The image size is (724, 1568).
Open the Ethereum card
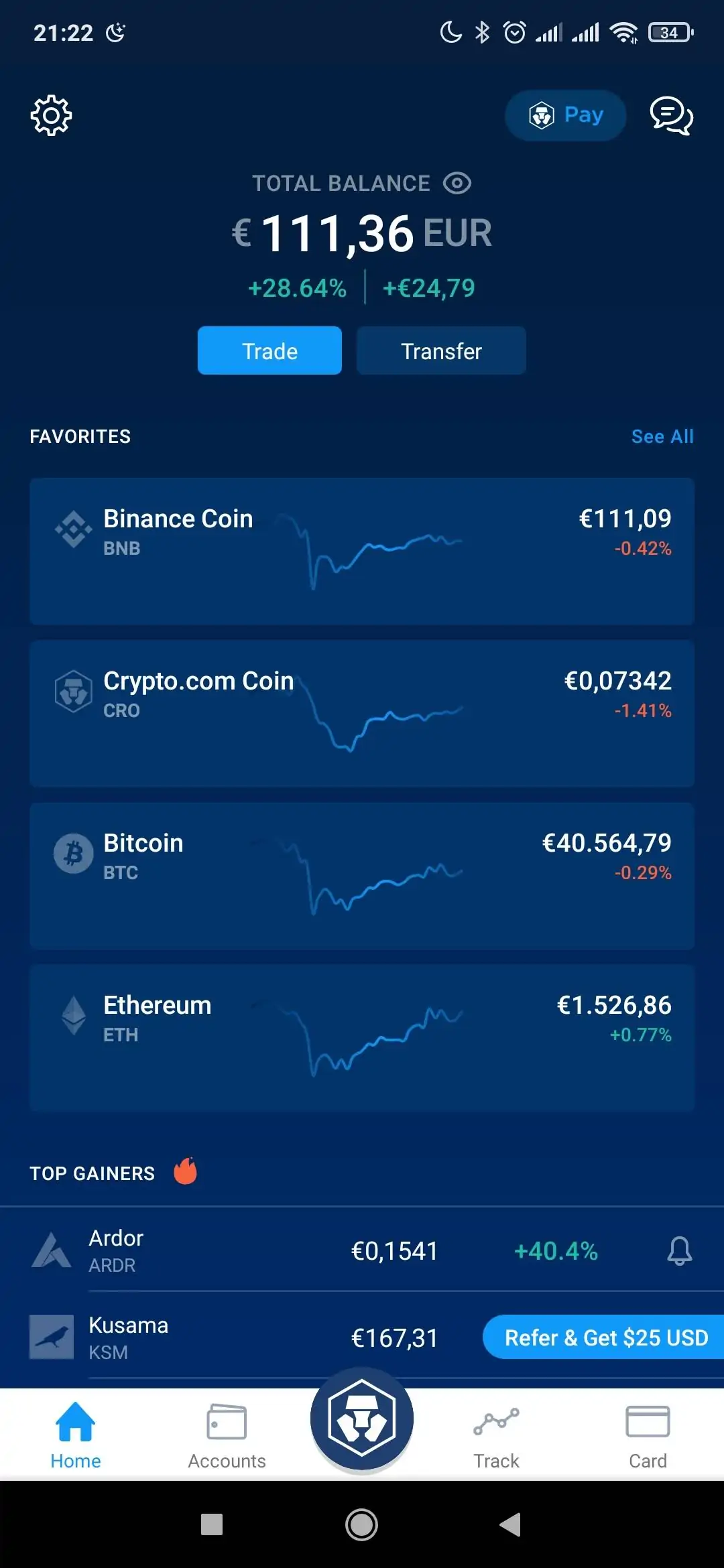[362, 1037]
